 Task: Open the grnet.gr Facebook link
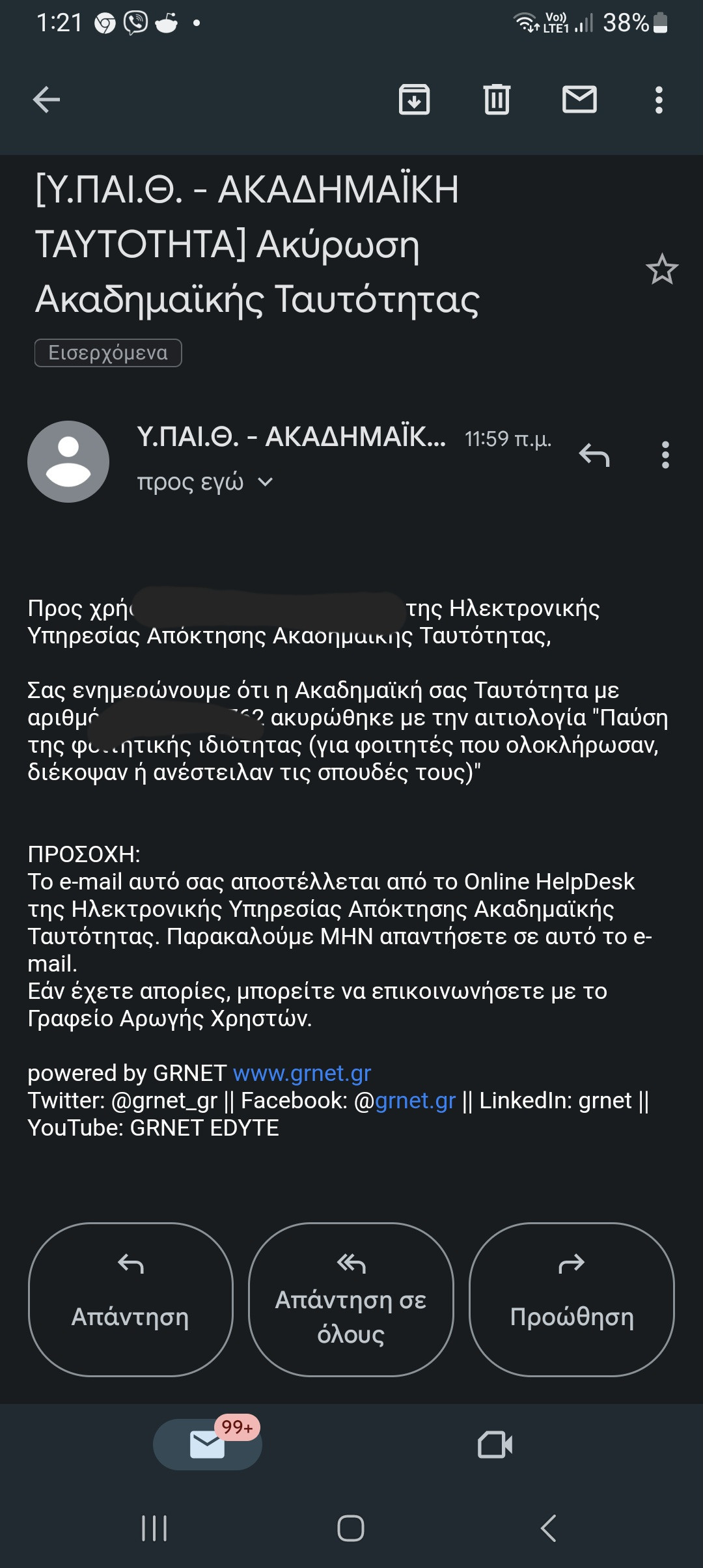pyautogui.click(x=415, y=1100)
